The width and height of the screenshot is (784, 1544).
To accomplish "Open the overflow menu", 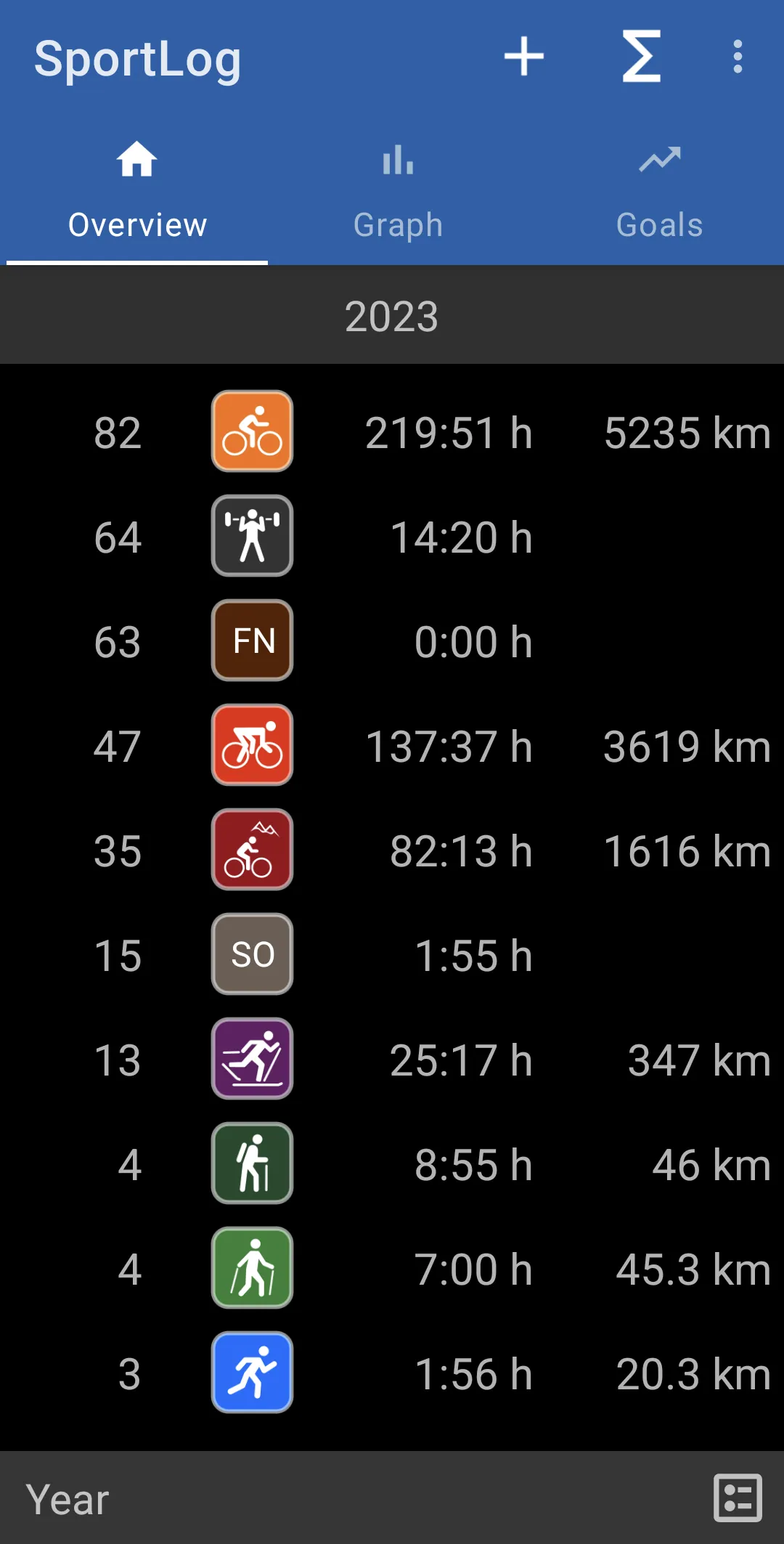I will pos(738,57).
